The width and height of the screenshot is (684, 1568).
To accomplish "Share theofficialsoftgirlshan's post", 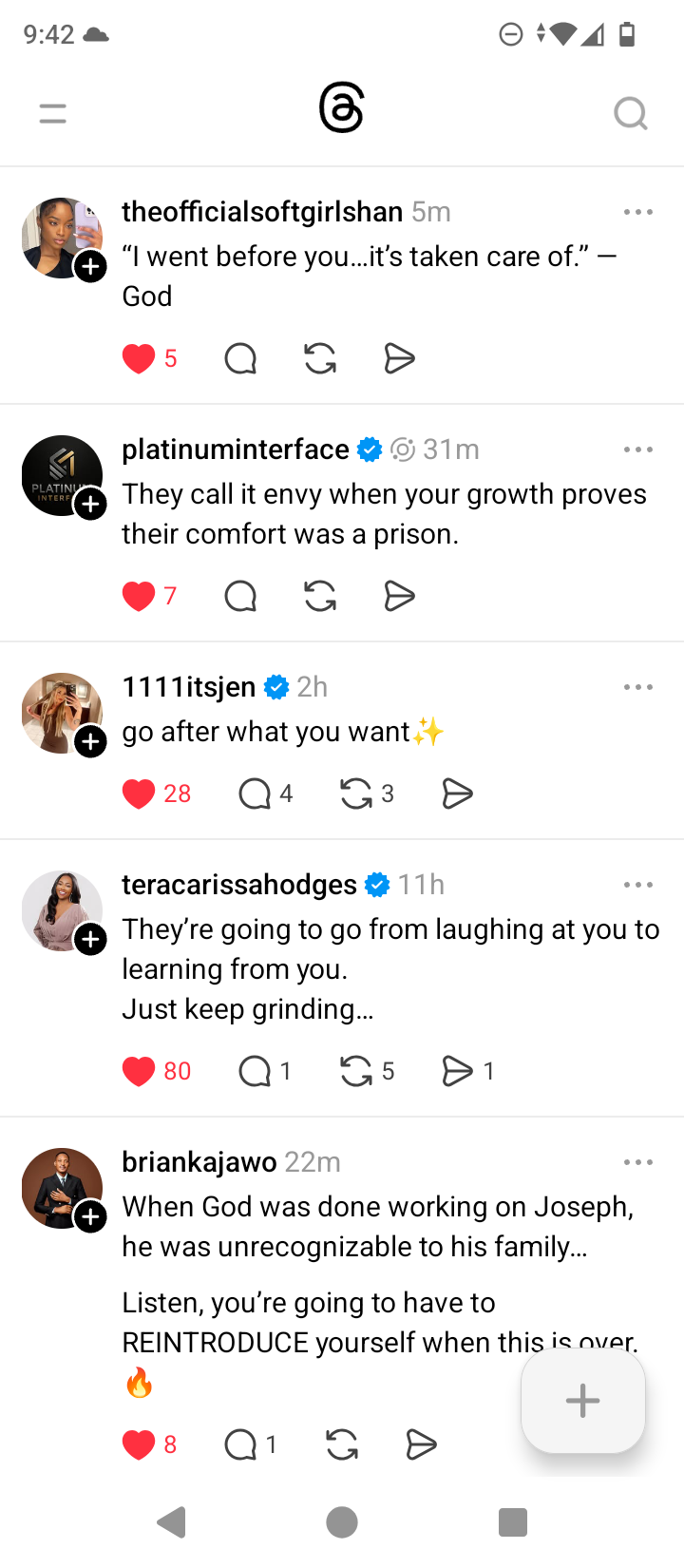I will [399, 358].
